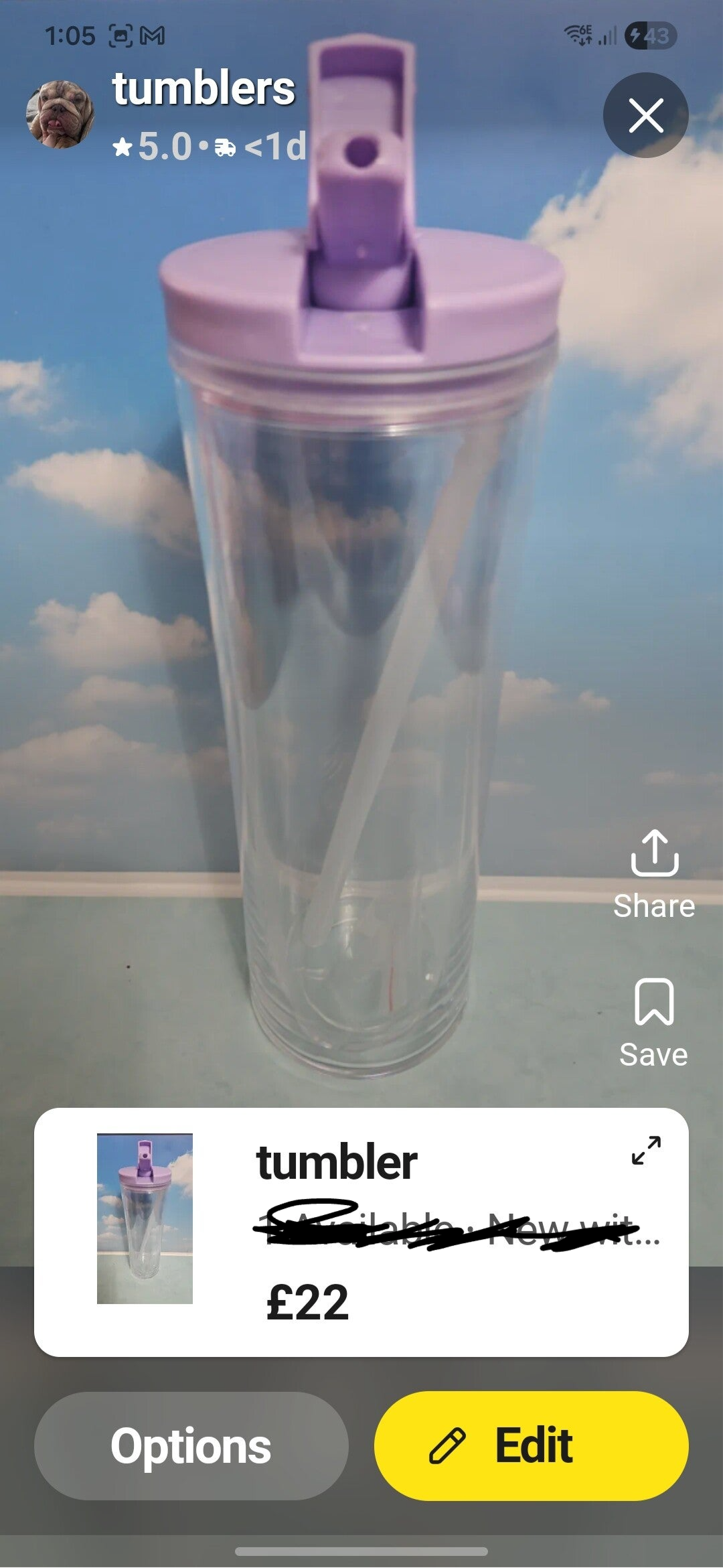Save the listing with bookmark icon
723x1568 pixels.
pos(653,1021)
